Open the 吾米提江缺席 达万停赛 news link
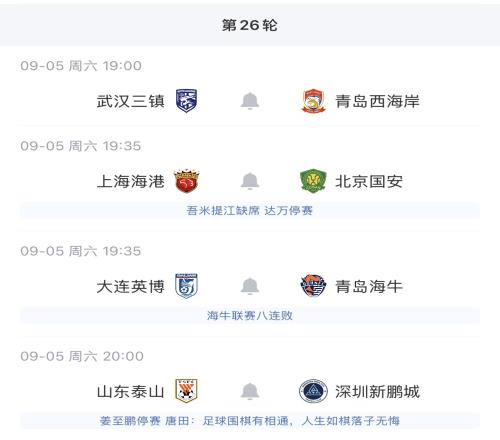This screenshot has height=440, width=500. click(250, 211)
